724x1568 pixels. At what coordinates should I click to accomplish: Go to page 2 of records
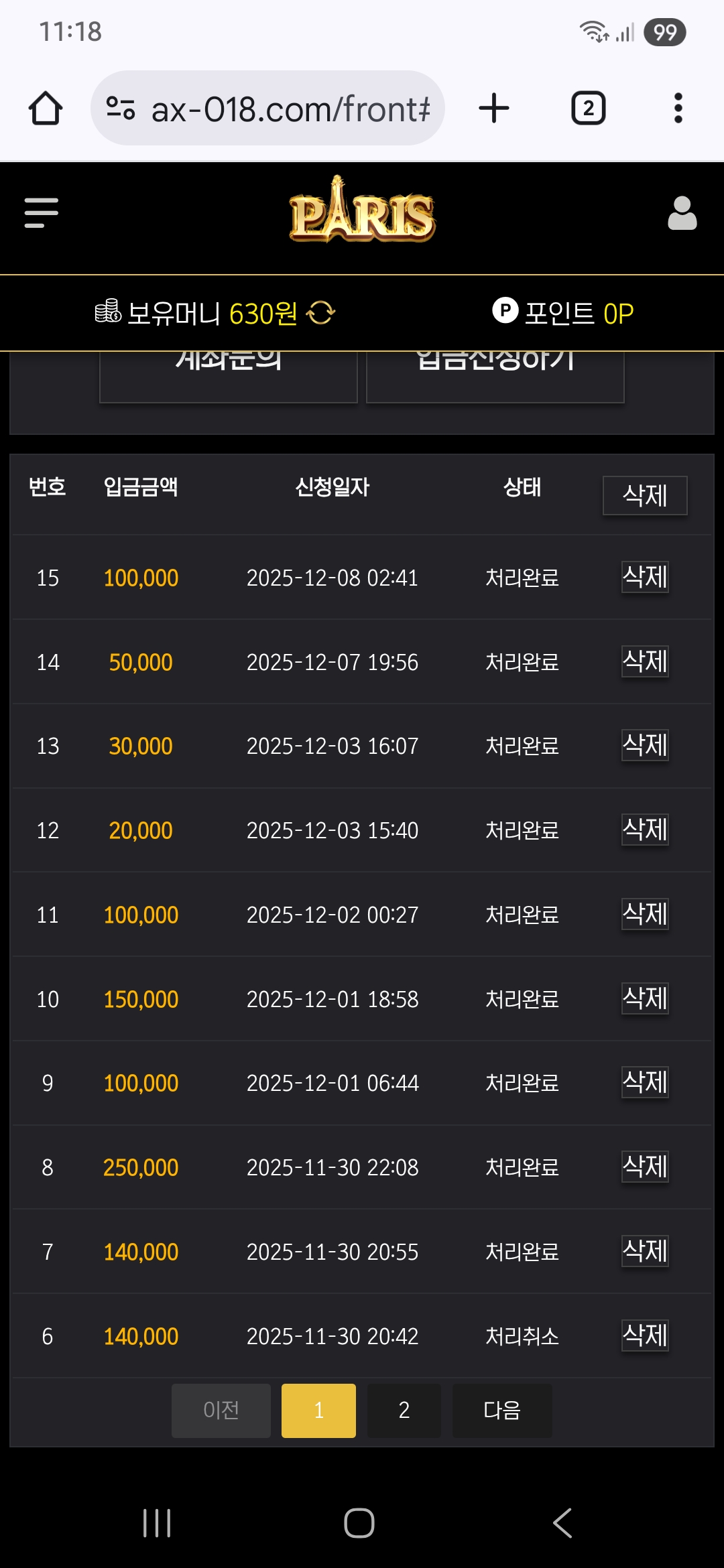(x=404, y=1411)
